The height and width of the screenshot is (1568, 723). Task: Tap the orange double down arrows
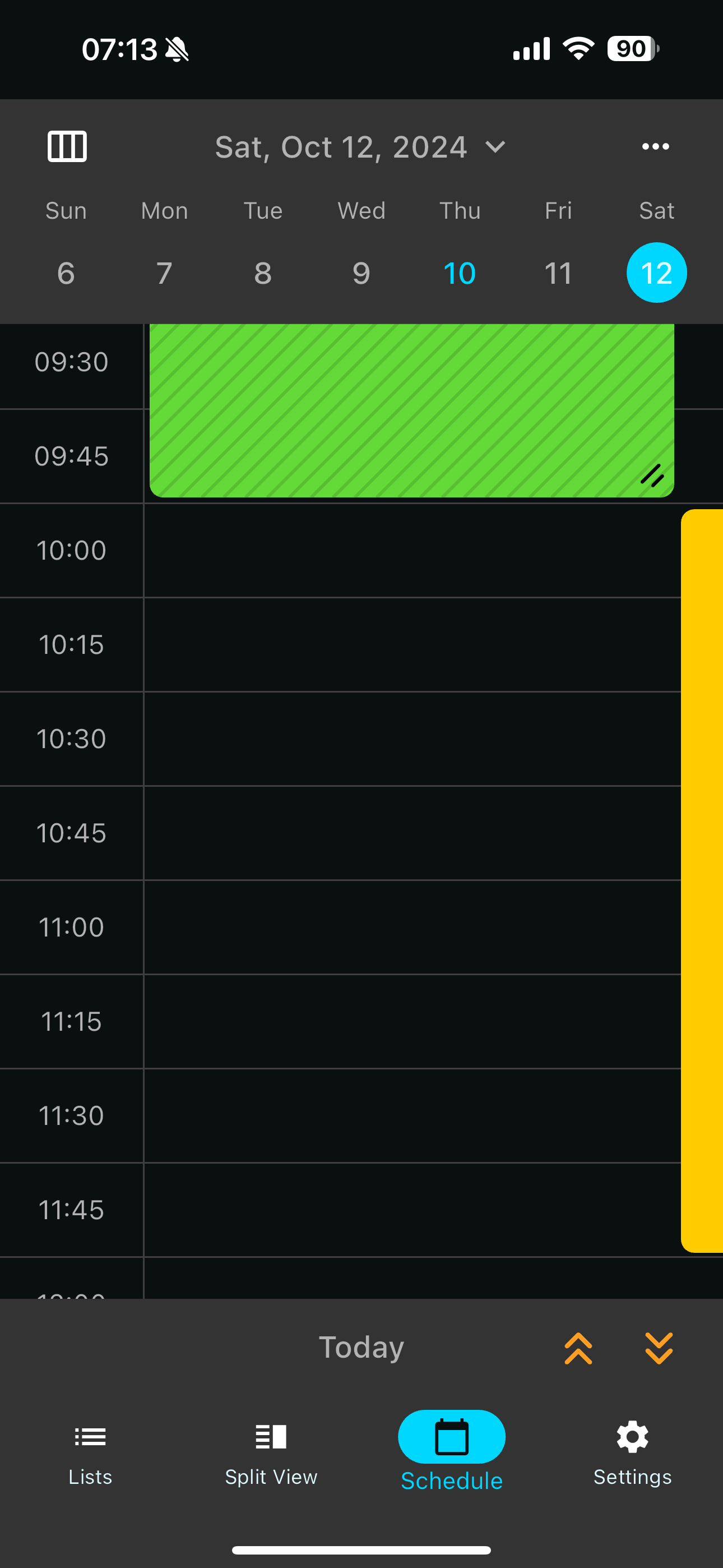[659, 1348]
